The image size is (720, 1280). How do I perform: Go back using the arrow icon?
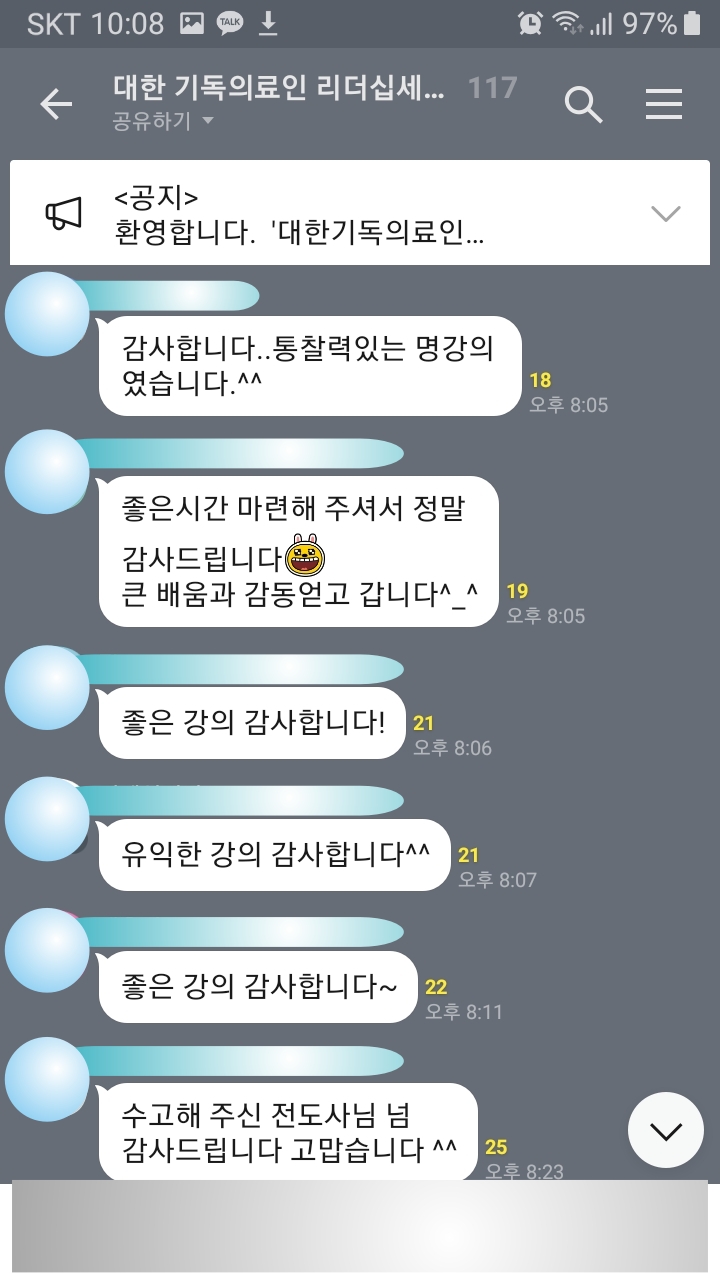pyautogui.click(x=56, y=104)
